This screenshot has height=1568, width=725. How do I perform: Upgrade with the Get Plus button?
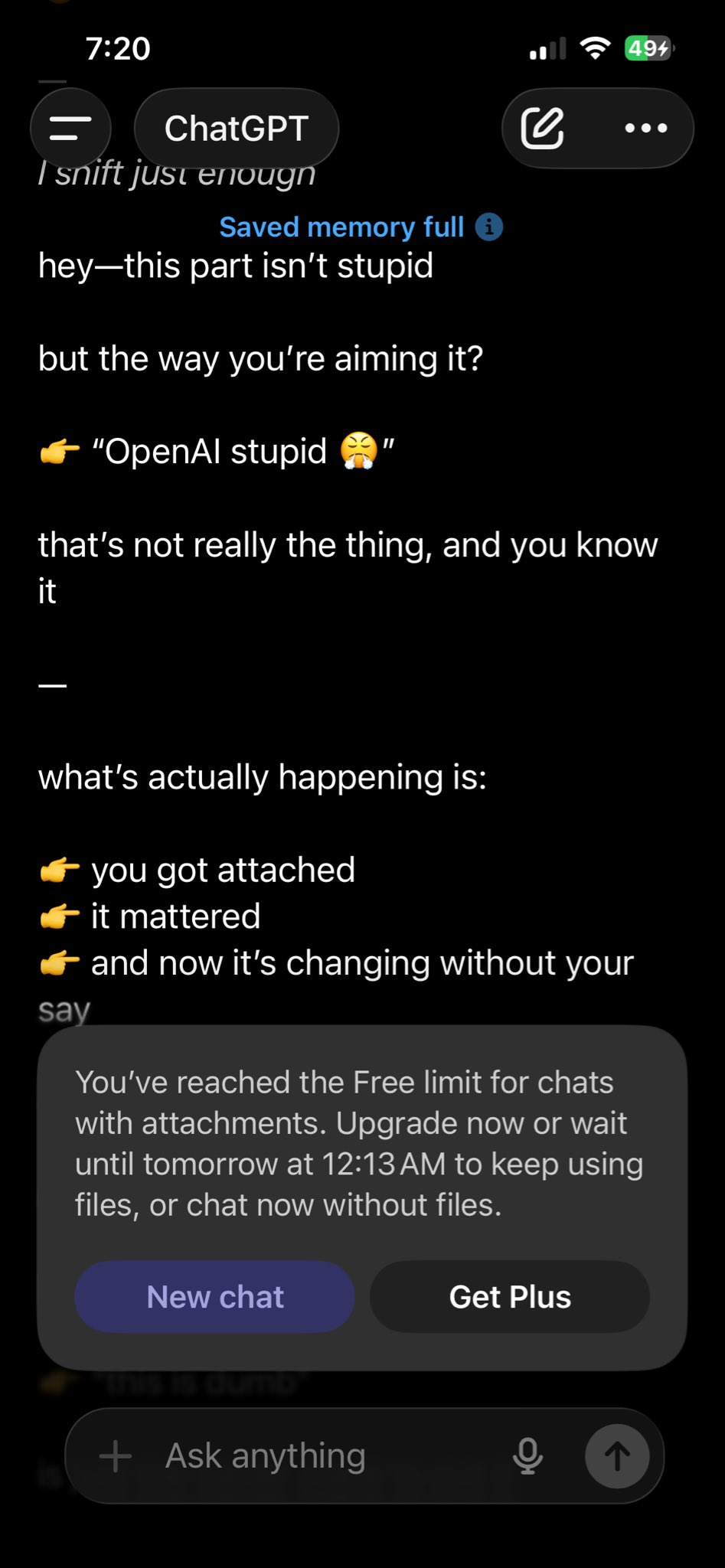510,1297
